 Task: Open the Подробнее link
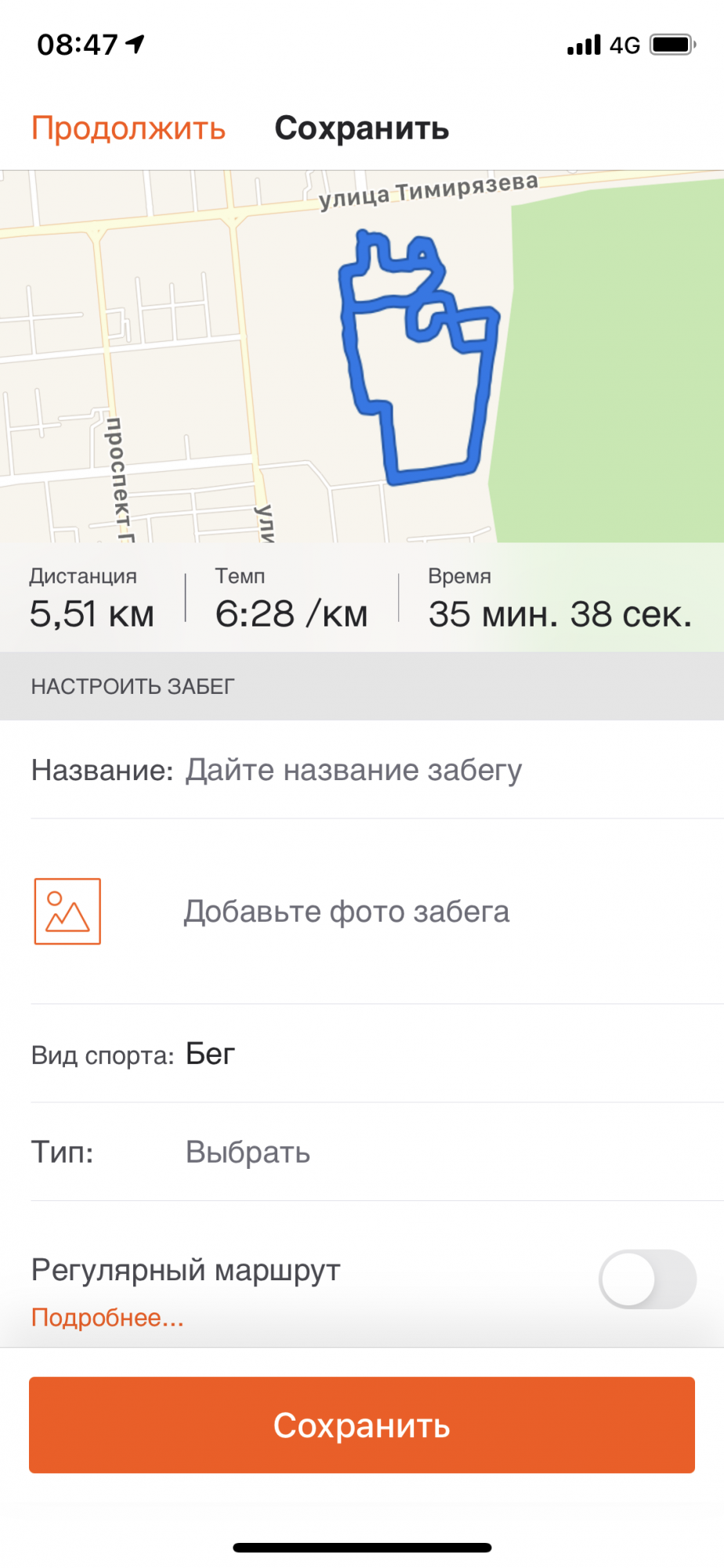107,1318
